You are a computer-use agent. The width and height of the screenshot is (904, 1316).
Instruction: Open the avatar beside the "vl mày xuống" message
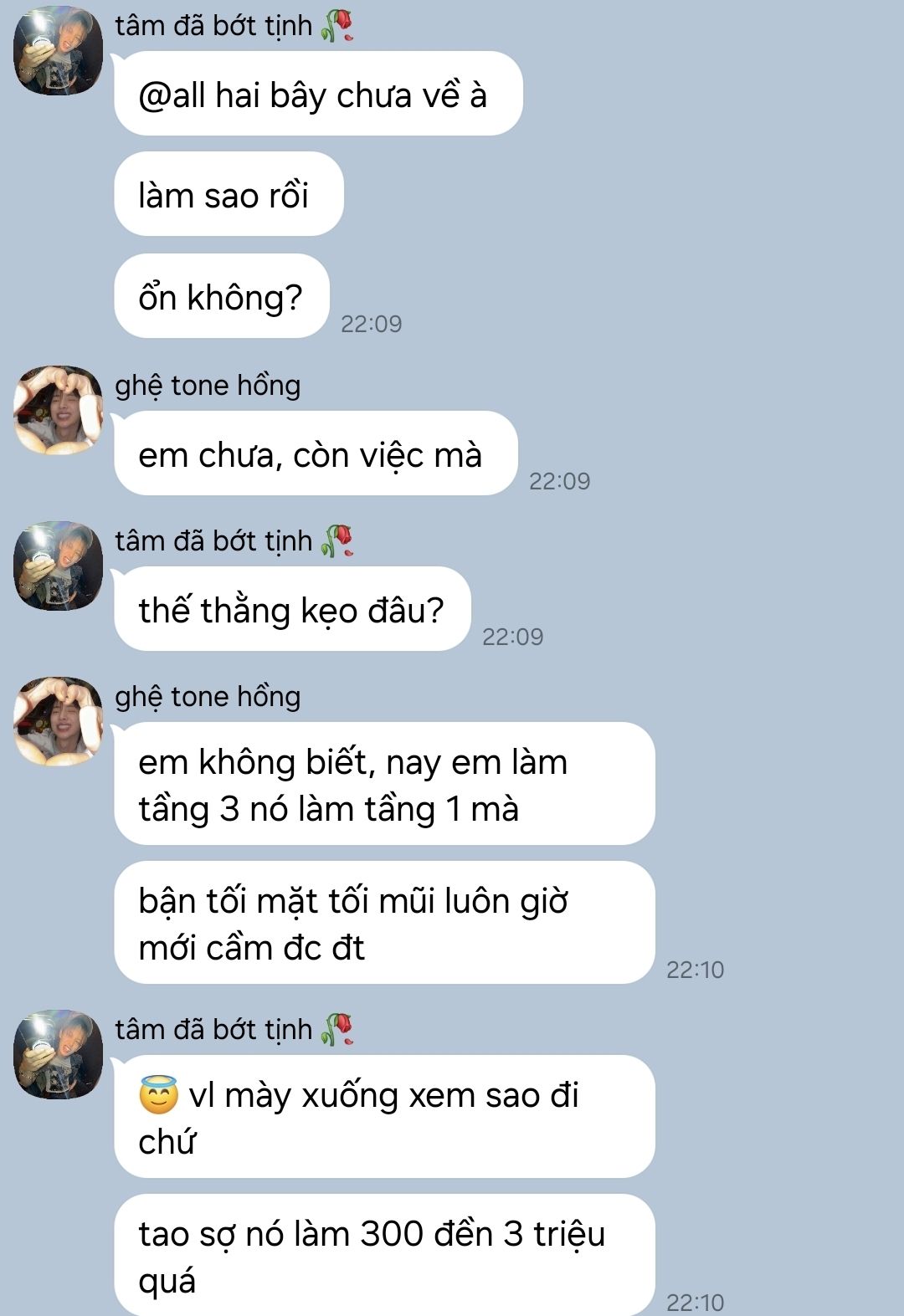point(58,1054)
